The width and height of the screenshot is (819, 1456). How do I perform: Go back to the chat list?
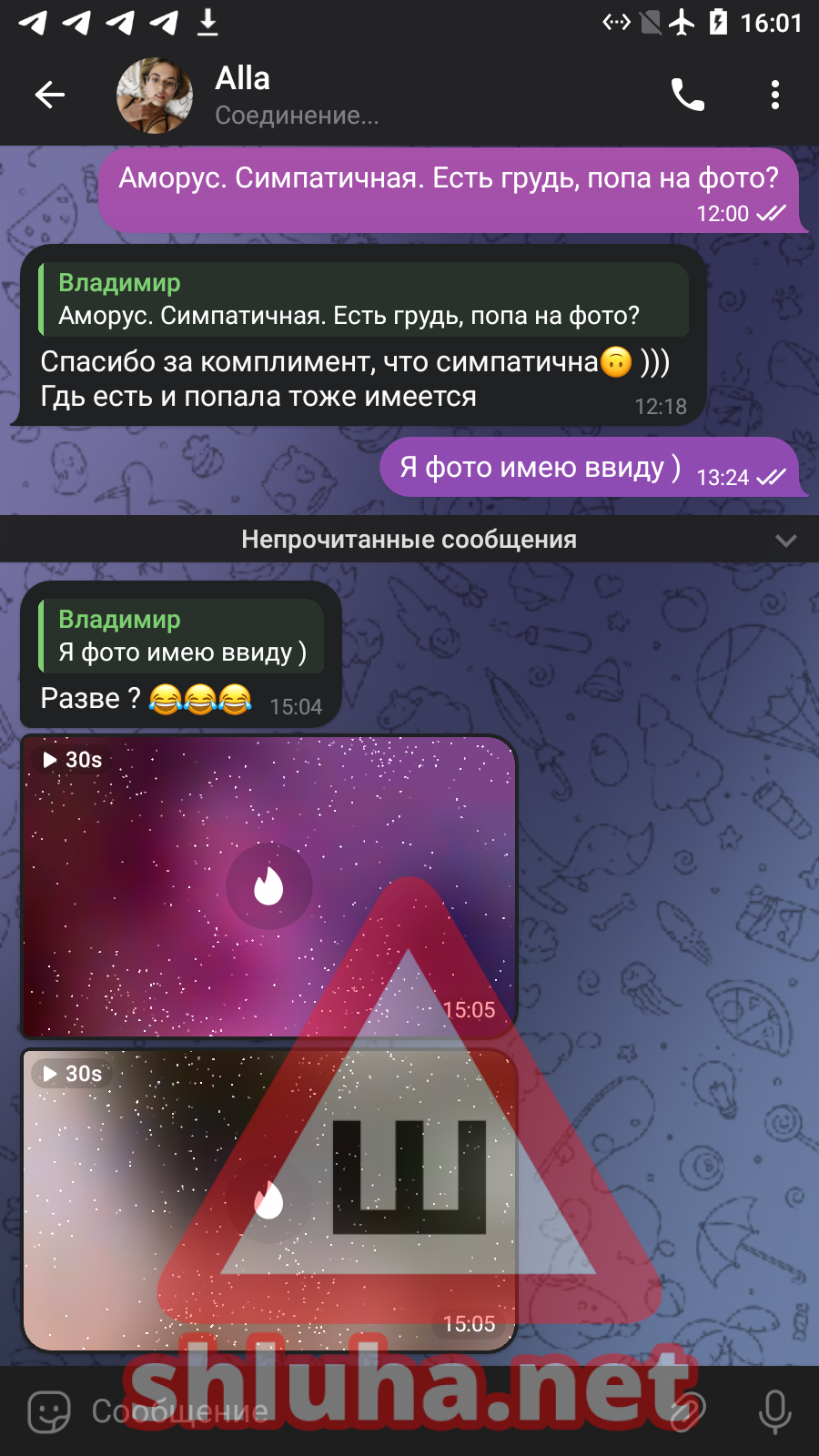pos(50,95)
